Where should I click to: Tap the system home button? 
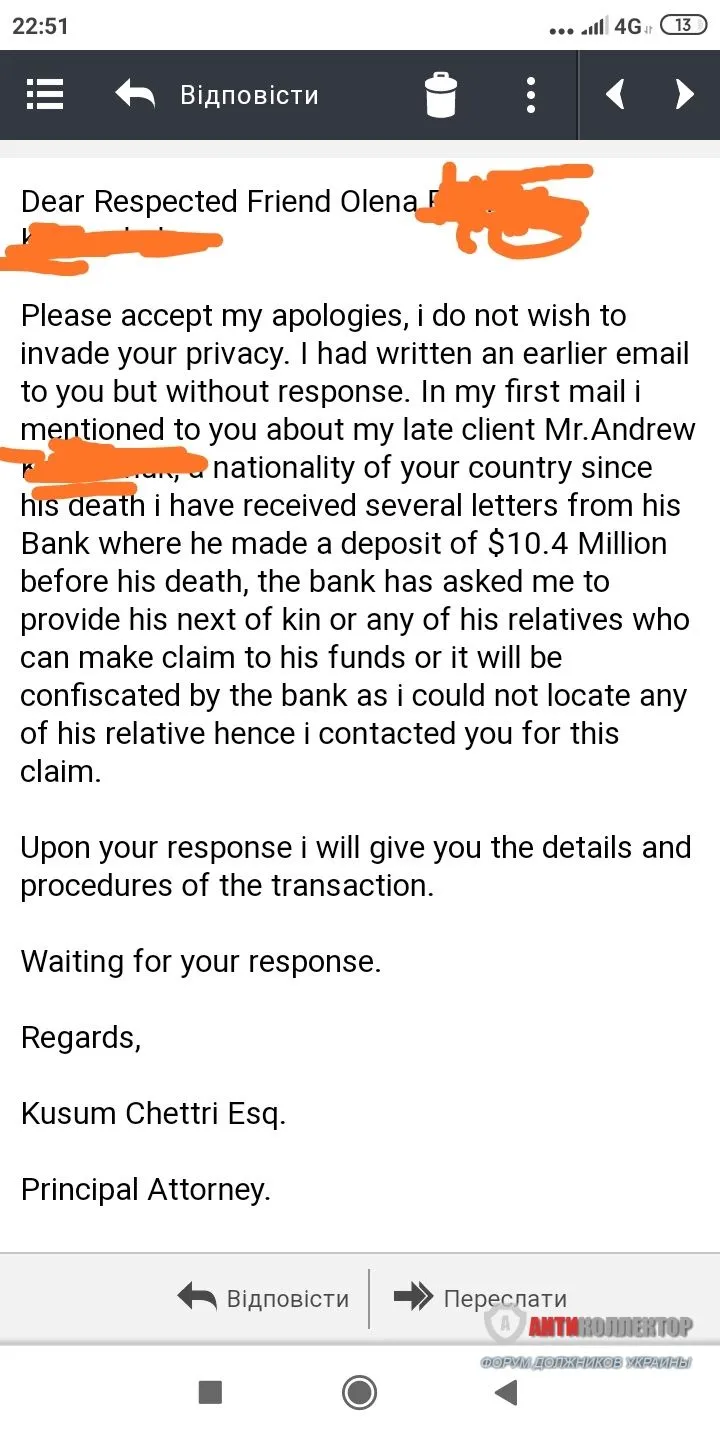[x=359, y=1392]
